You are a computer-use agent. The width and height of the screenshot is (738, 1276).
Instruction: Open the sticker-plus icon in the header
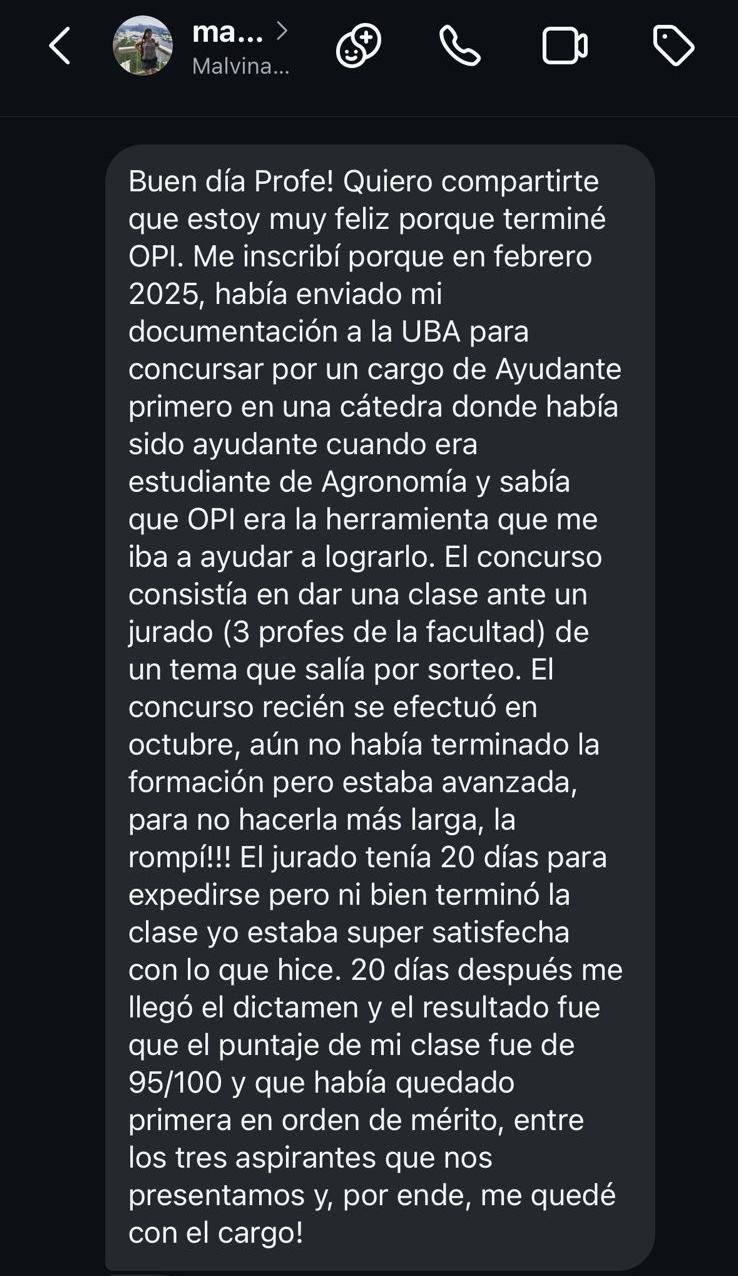pos(358,46)
